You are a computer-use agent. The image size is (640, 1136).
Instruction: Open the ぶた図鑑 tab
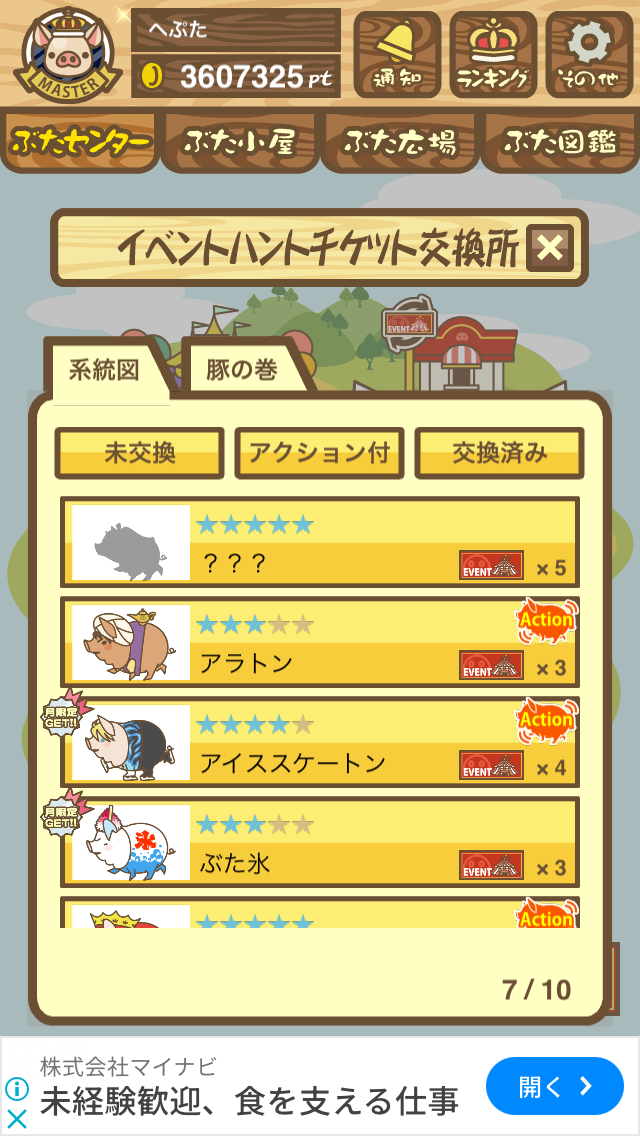[x=560, y=142]
